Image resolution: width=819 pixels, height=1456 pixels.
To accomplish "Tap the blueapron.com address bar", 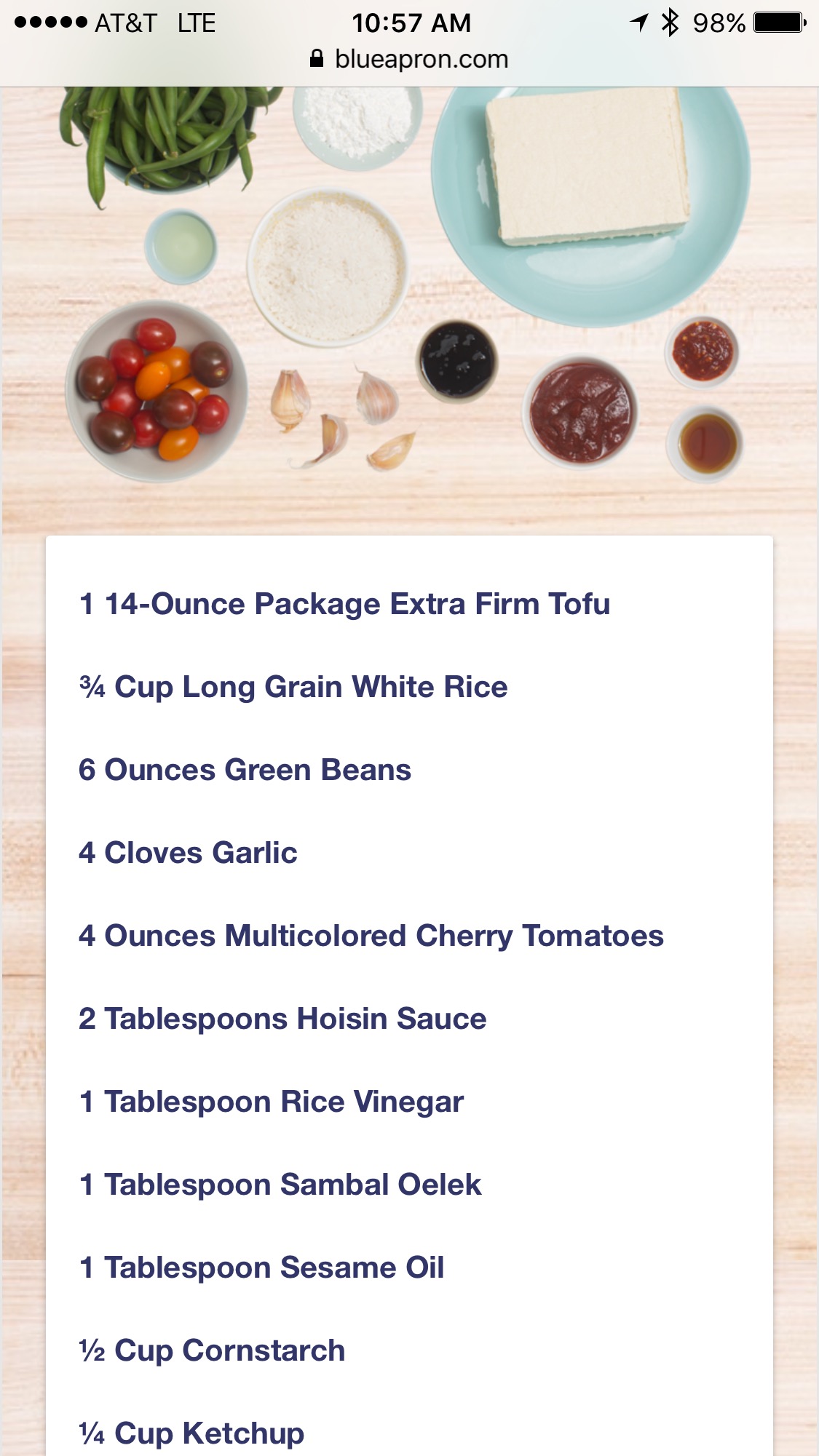I will [x=409, y=59].
